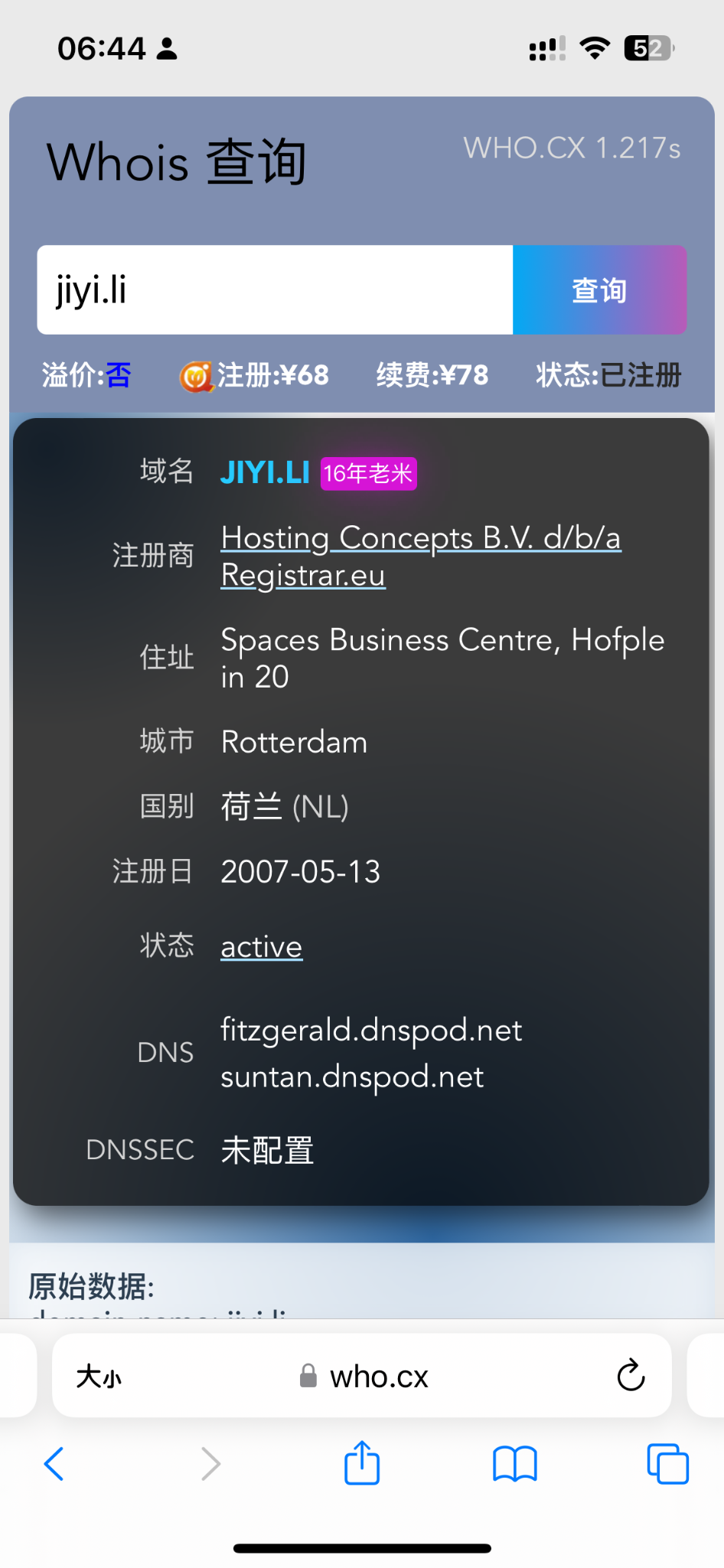Go back to the previous page
The image size is (724, 1568).
coord(54,1464)
